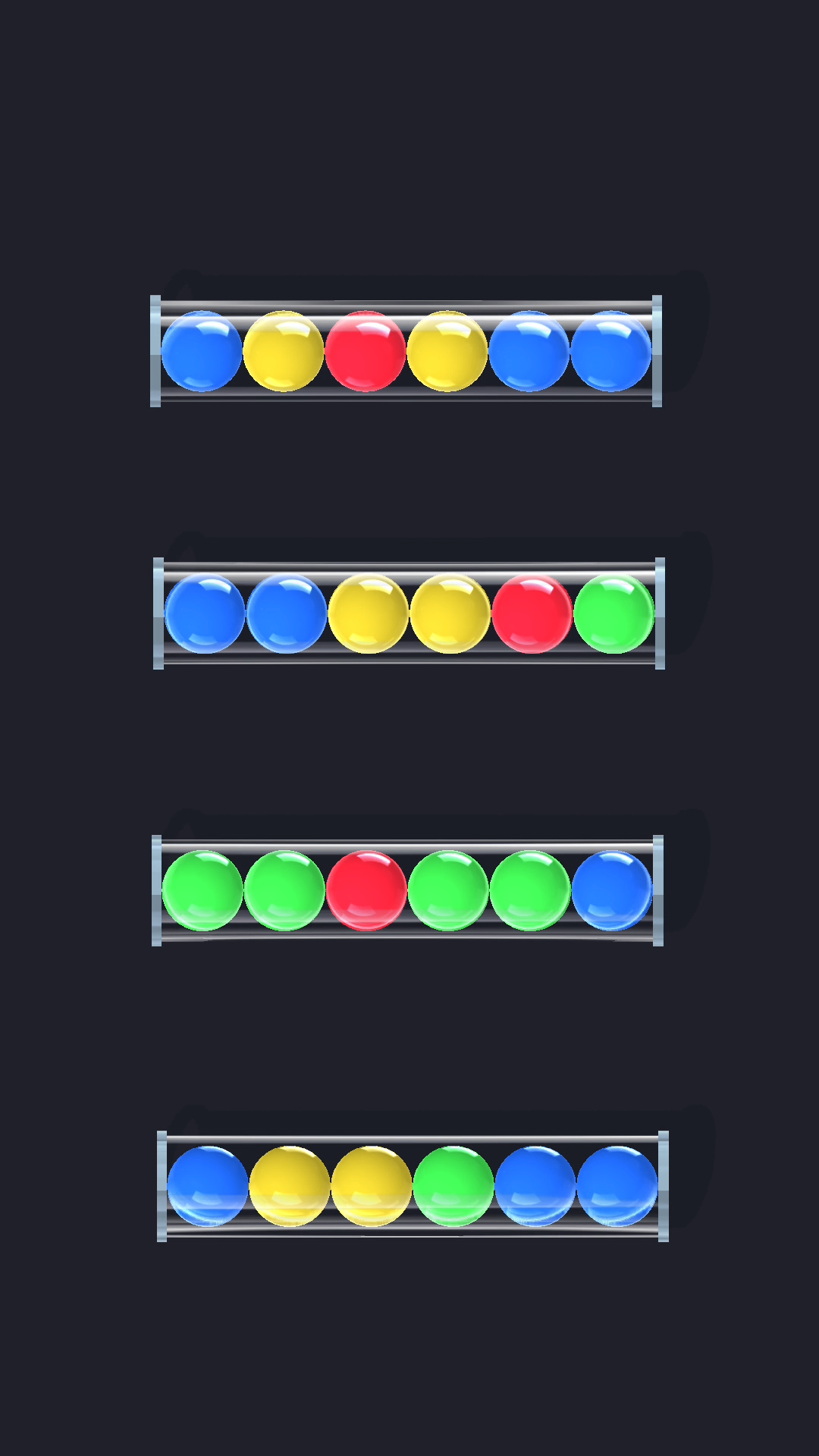Pick the tube with no red ball

pos(413,1186)
